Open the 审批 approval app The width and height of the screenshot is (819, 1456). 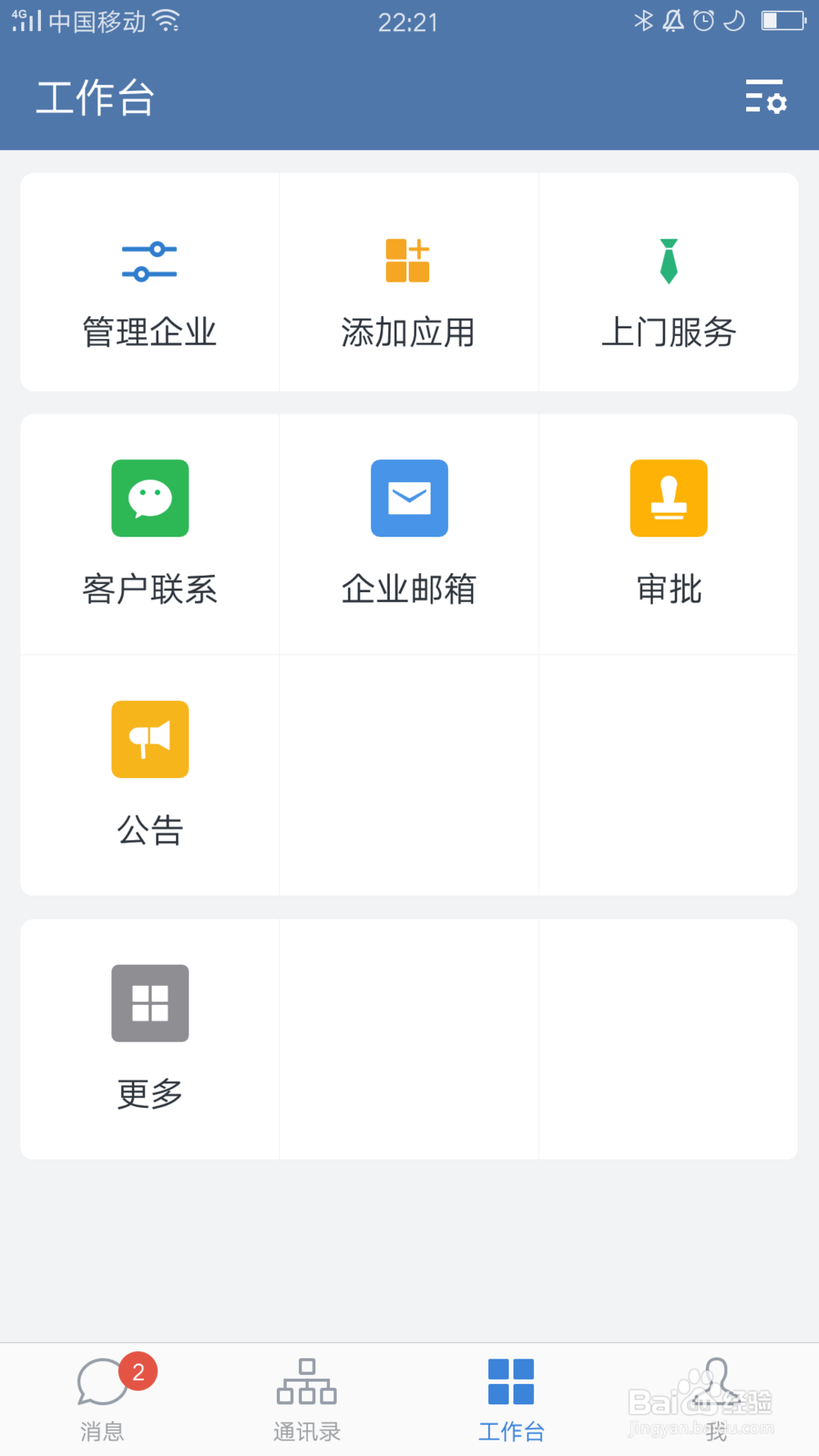tap(668, 534)
